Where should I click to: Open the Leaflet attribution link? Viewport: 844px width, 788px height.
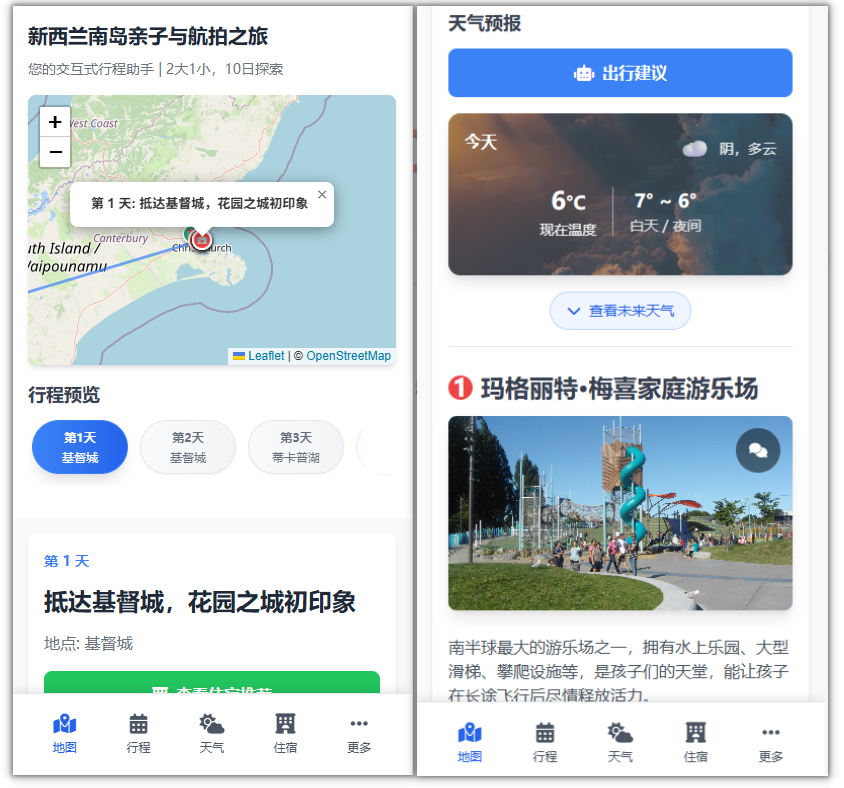266,356
